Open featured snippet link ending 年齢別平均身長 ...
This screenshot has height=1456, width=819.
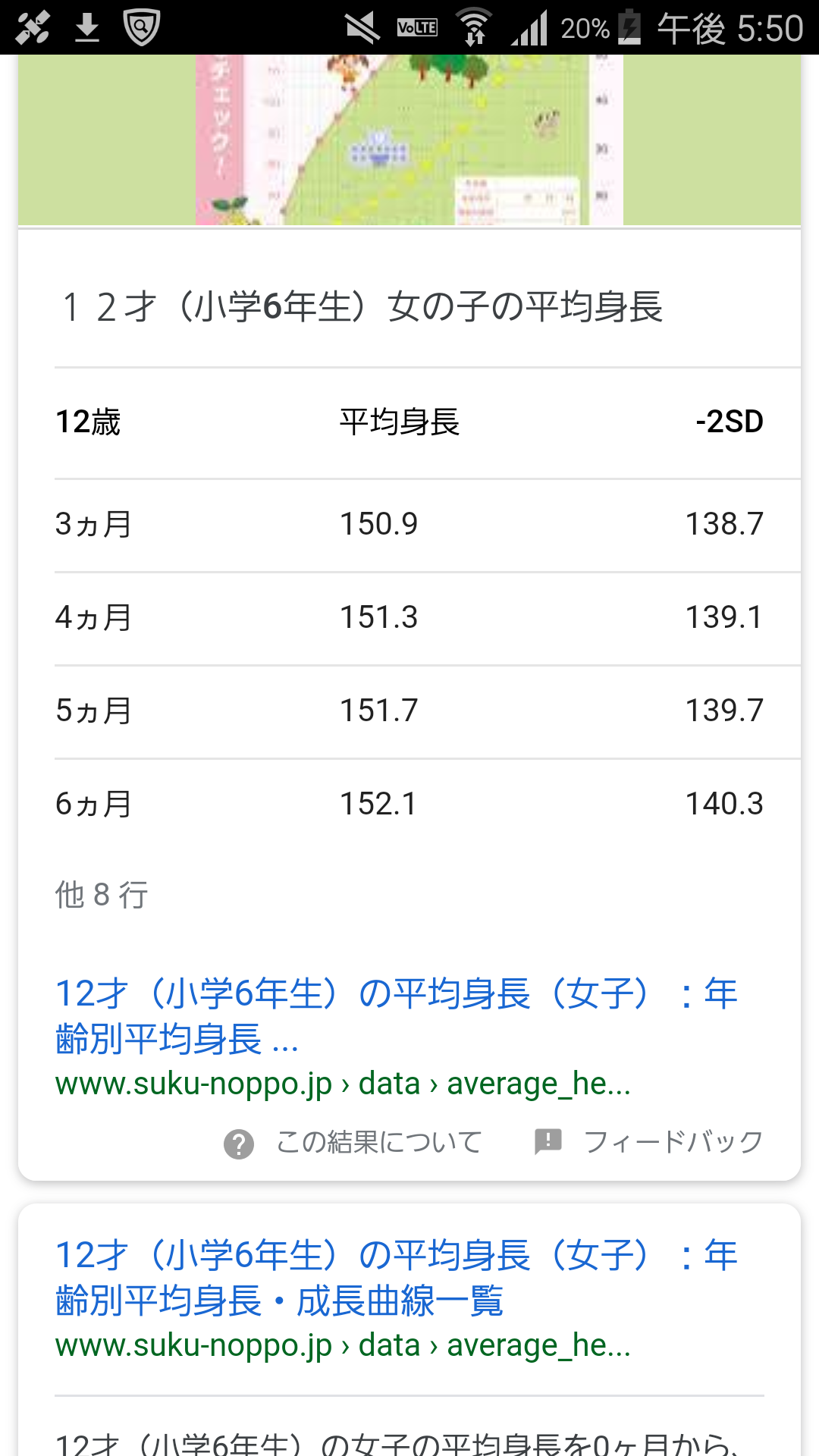click(396, 1016)
